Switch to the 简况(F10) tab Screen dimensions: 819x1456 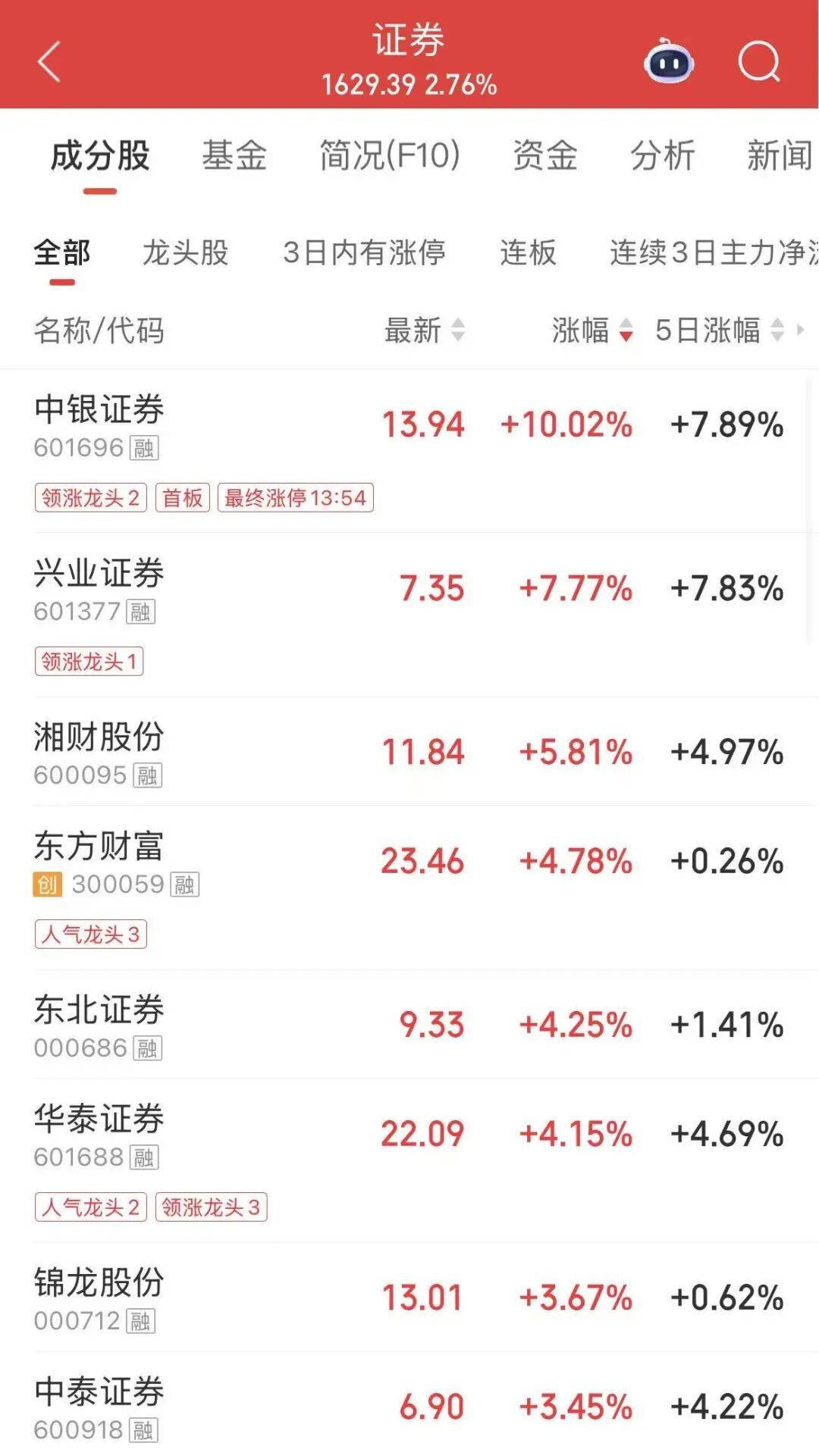390,156
